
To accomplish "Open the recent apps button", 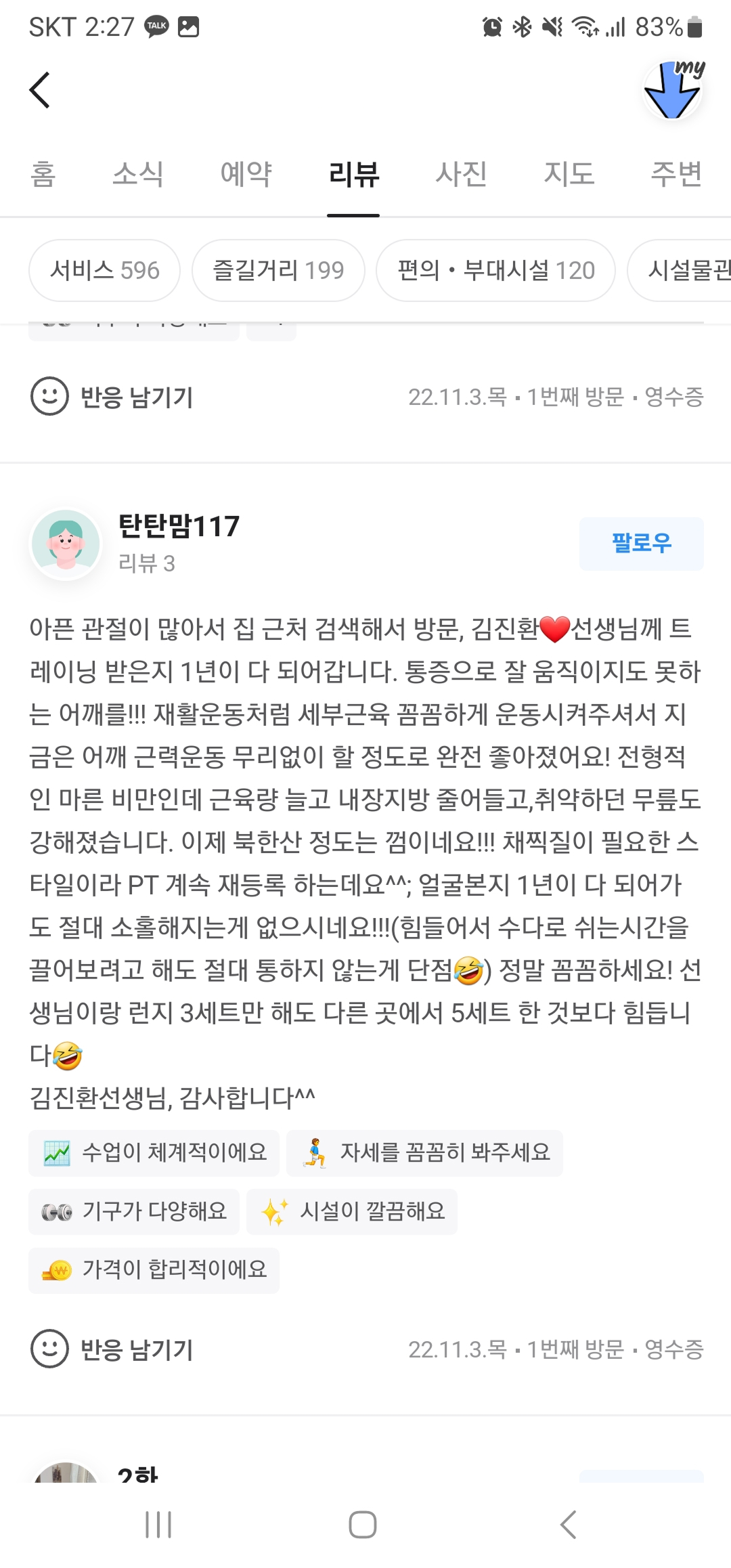I will (158, 1525).
